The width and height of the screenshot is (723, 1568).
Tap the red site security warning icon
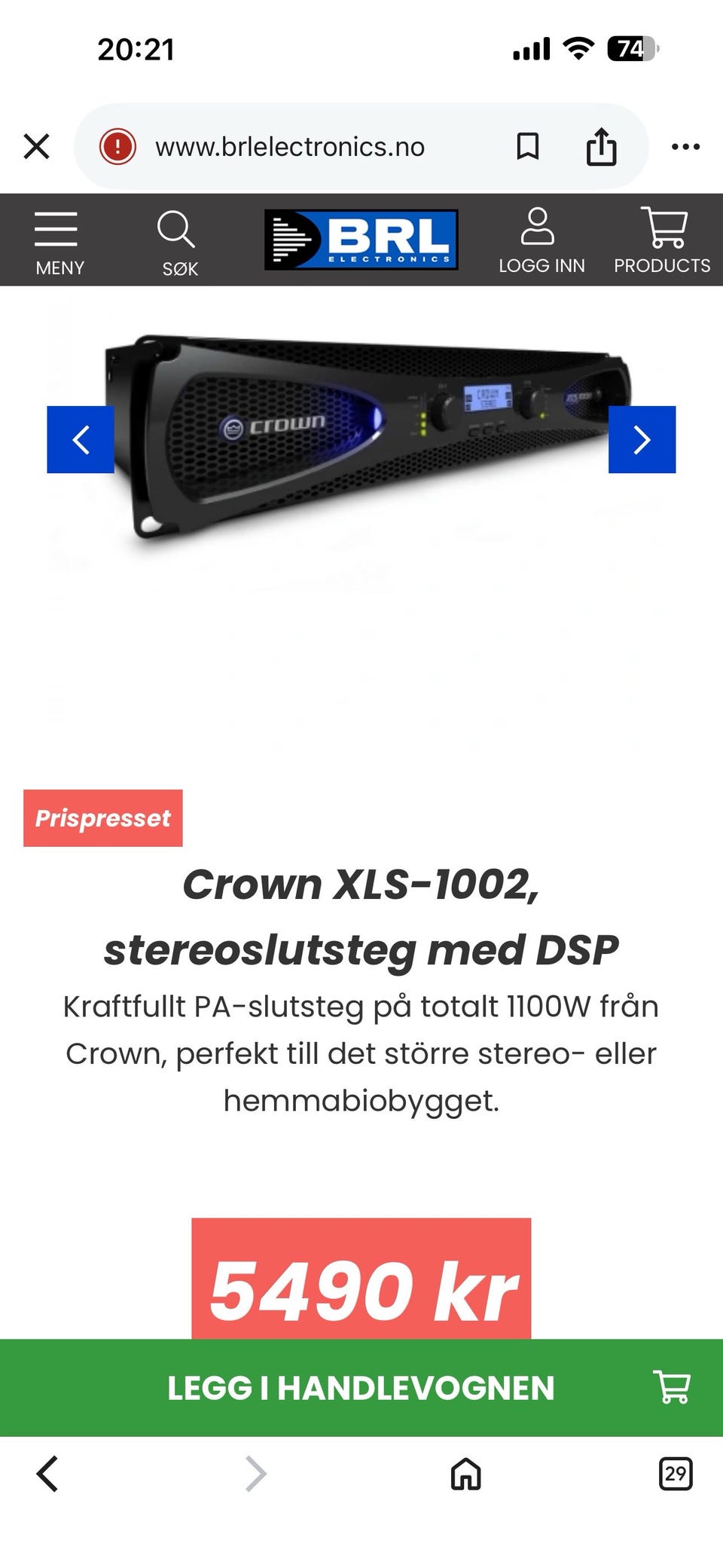117,146
